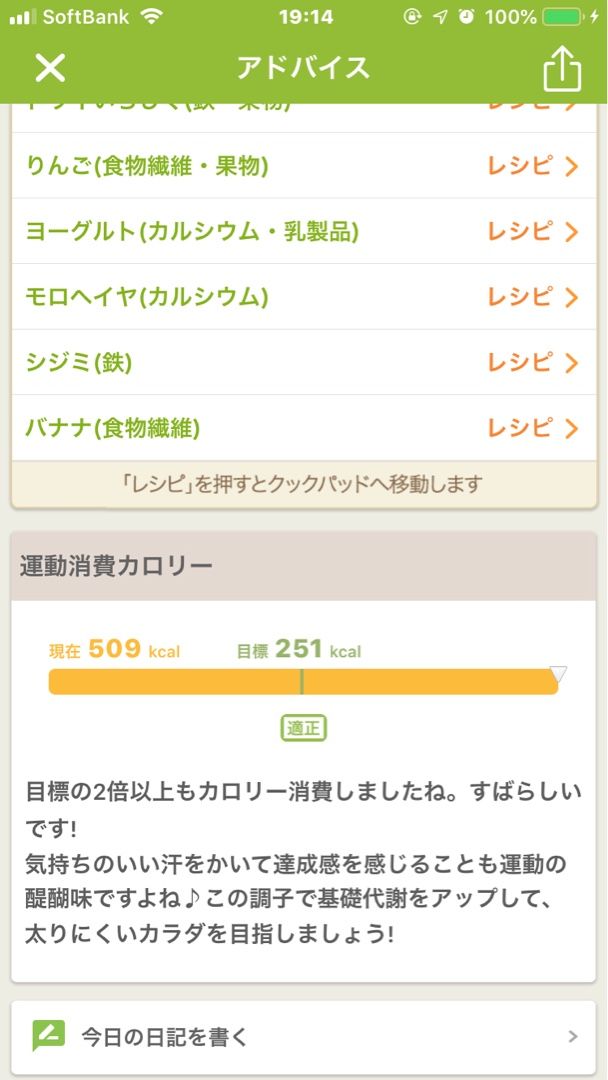
Task: Open the レシピ link for りんご
Action: pos(532,166)
